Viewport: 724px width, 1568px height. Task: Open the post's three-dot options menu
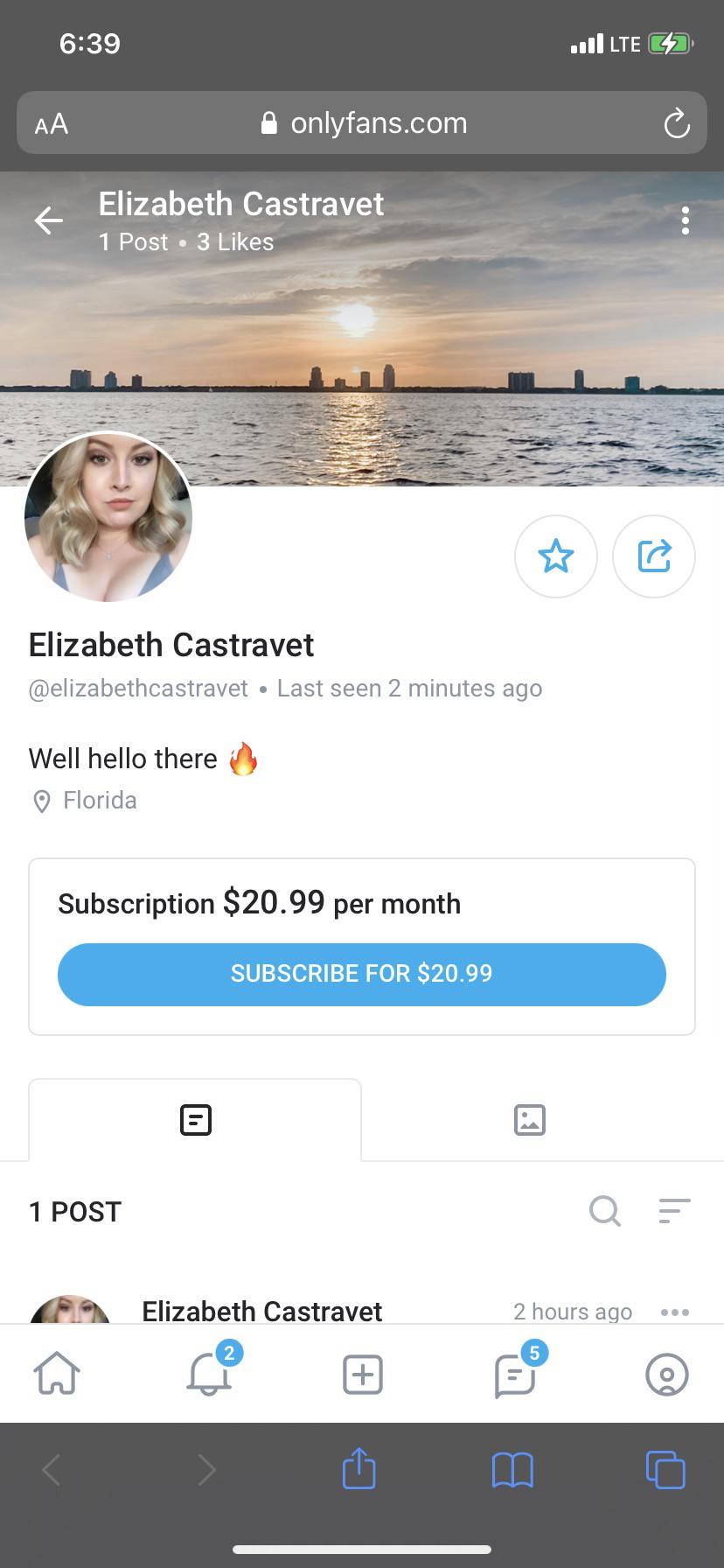pos(674,1312)
